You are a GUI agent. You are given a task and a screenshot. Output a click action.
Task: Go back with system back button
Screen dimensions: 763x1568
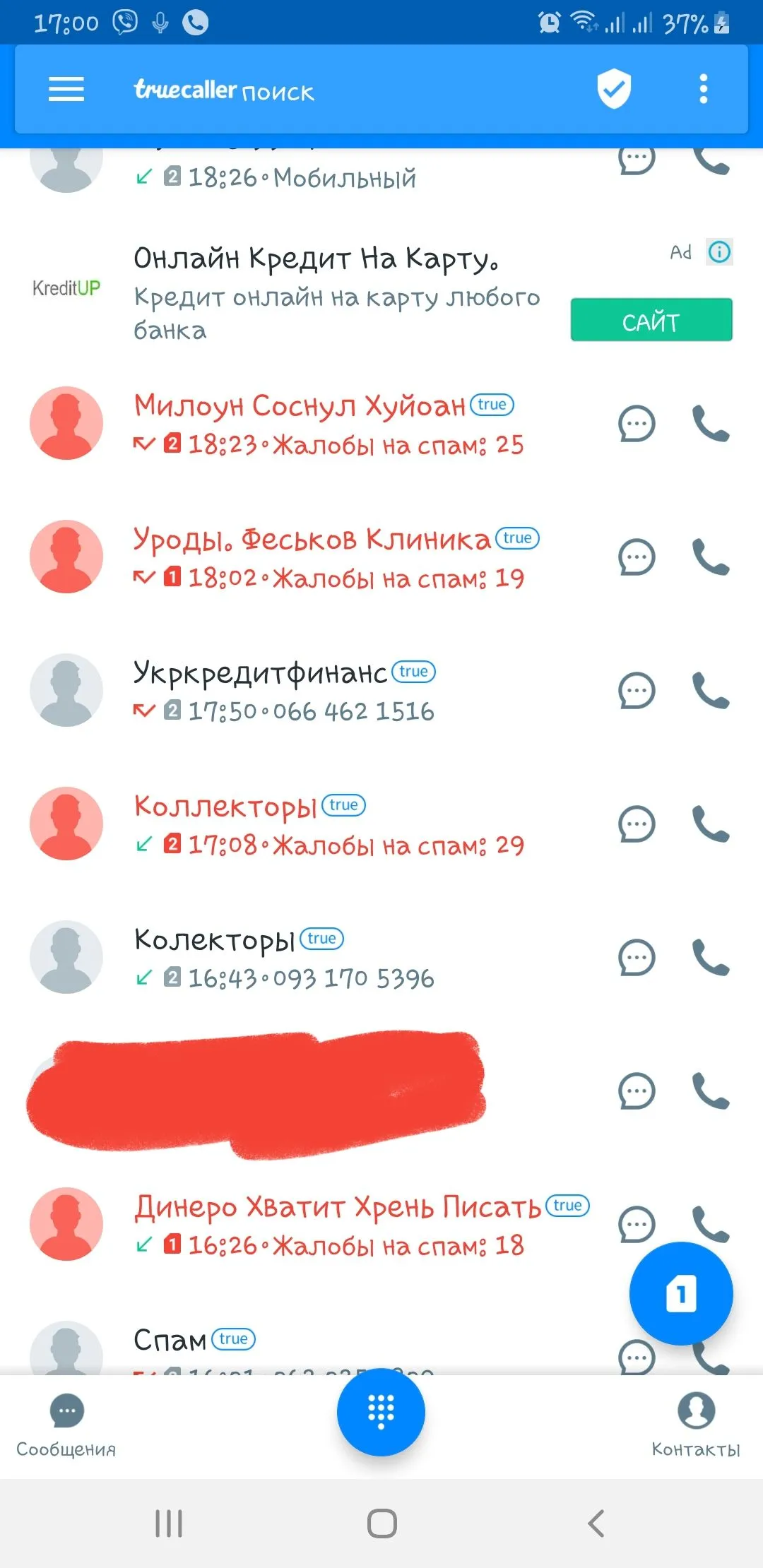coord(596,1523)
